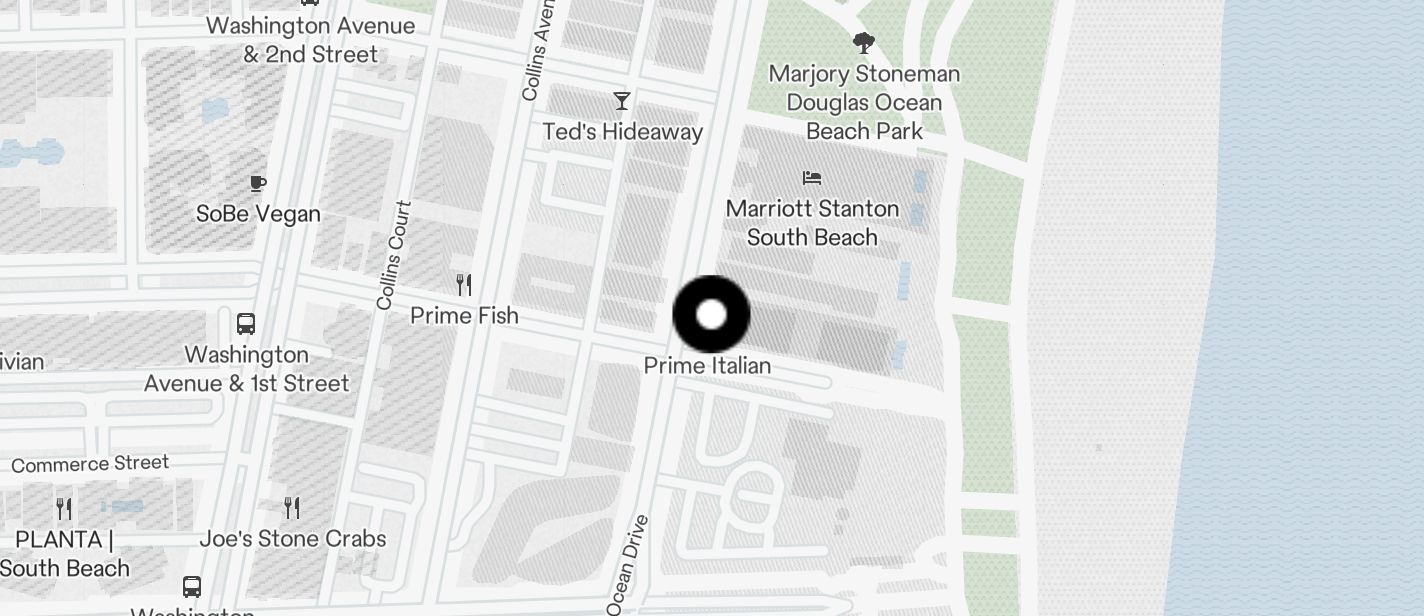This screenshot has width=1424, height=616.
Task: Open the PLANTA South Beach restaurant marker
Action: click(65, 508)
